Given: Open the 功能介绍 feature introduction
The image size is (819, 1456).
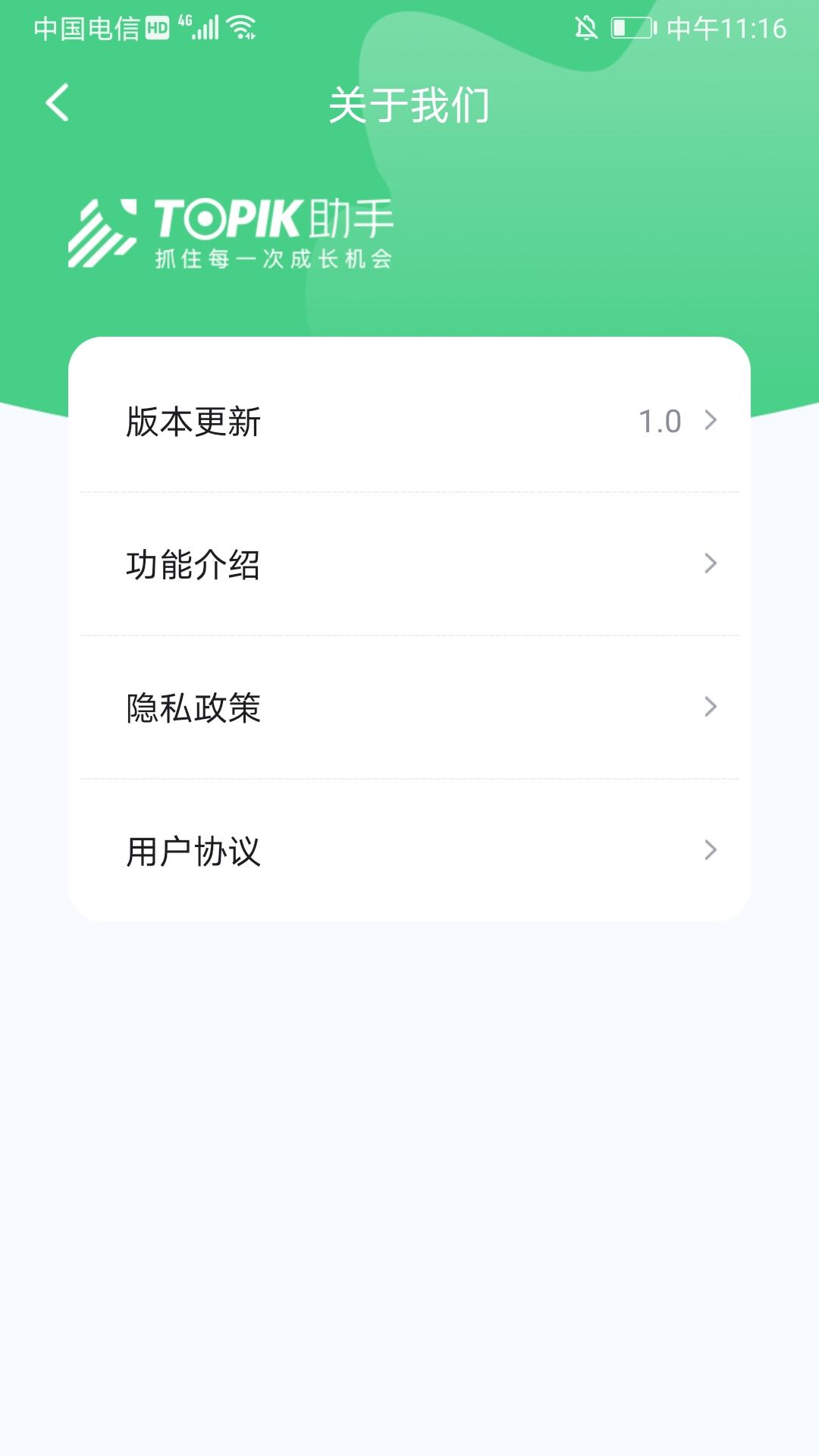Looking at the screenshot, I should coord(409,564).
